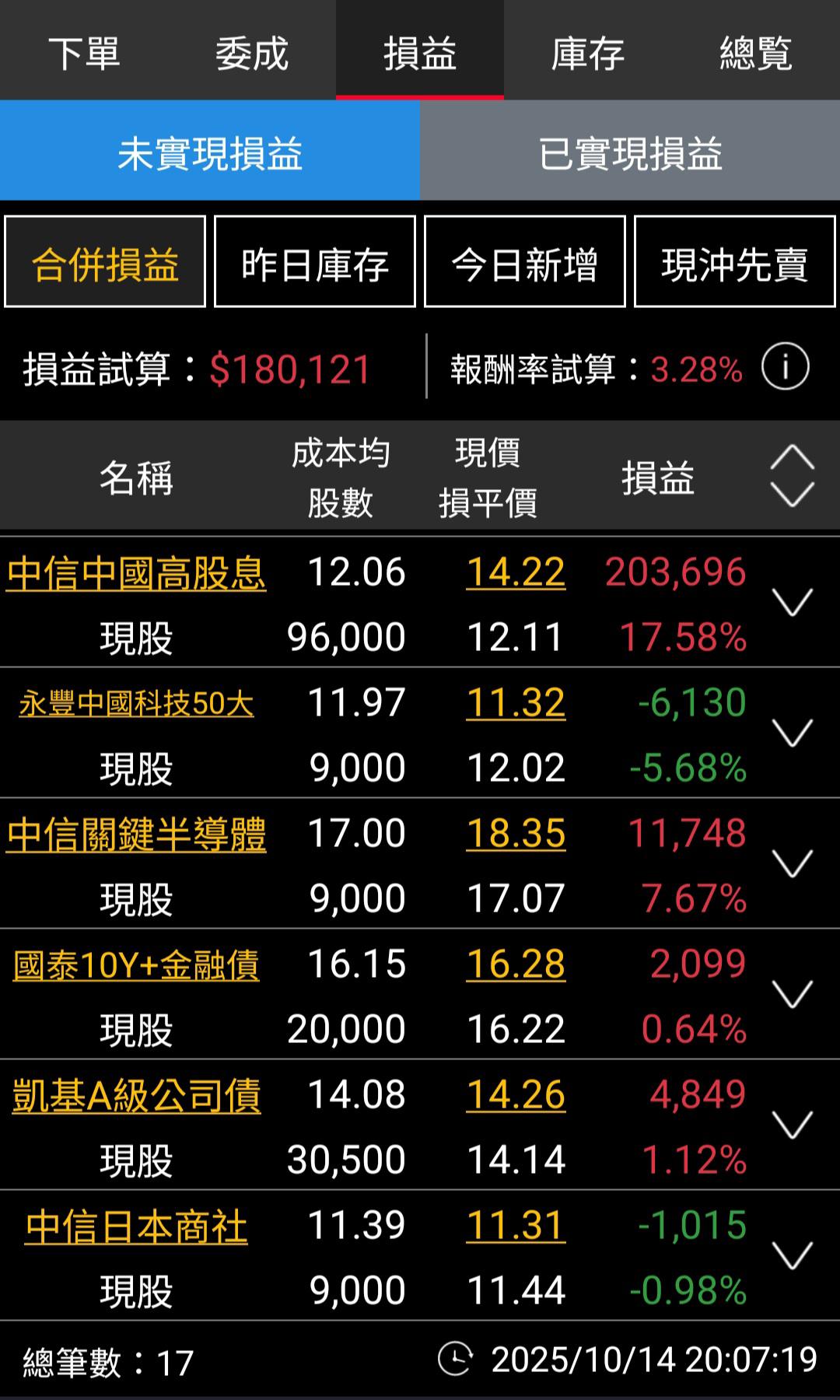Open the 總覽 tab

click(754, 53)
